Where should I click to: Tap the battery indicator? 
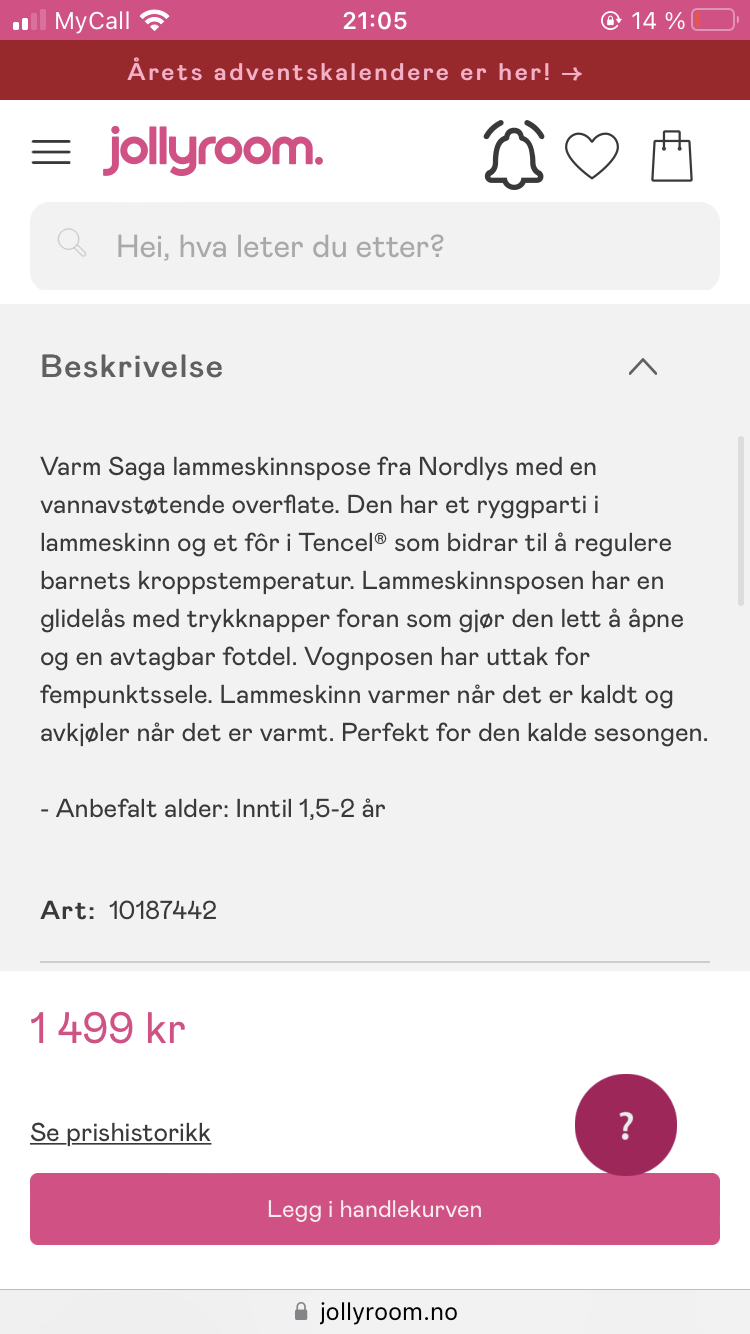[x=716, y=18]
